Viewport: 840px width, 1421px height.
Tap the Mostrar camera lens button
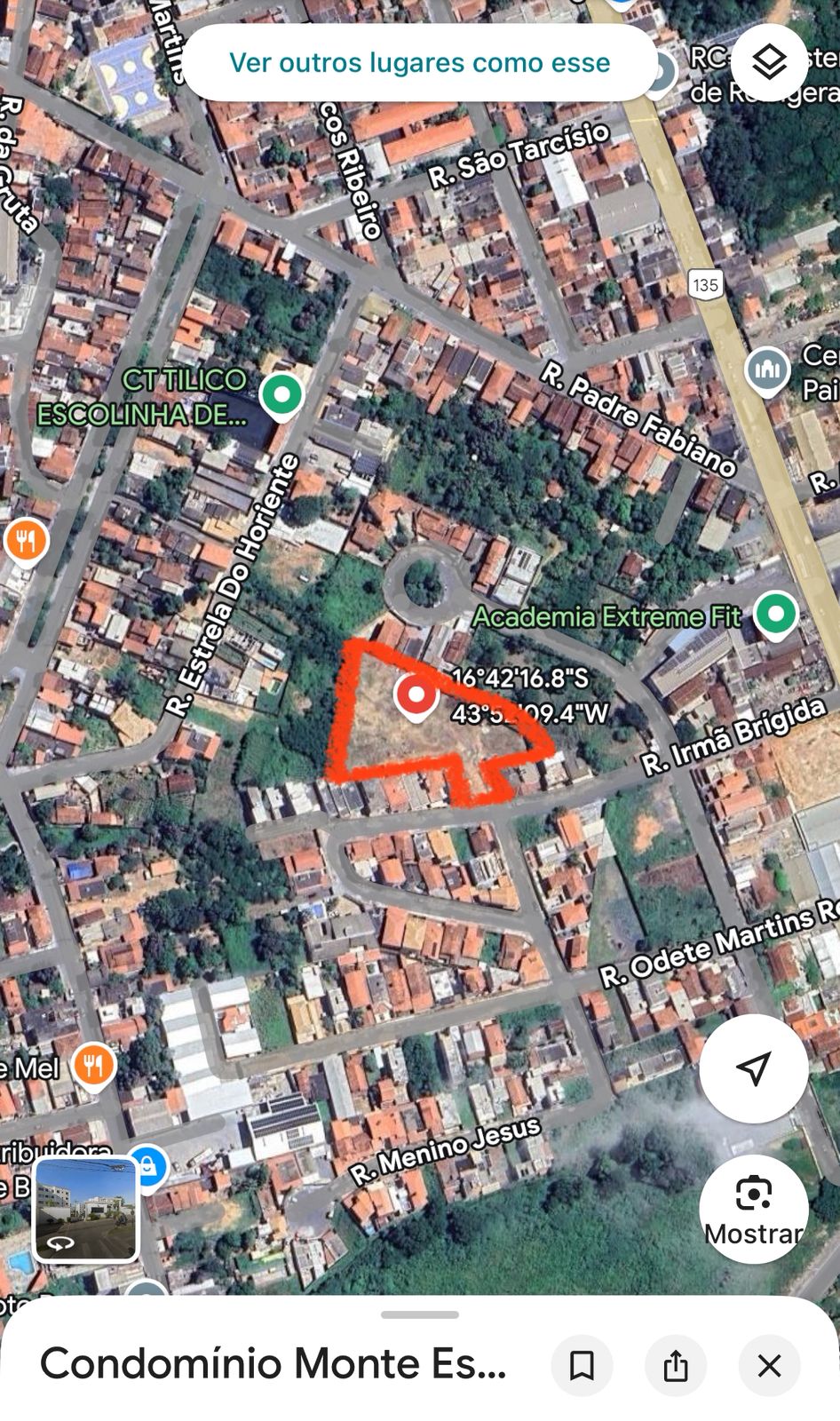coord(753,1208)
